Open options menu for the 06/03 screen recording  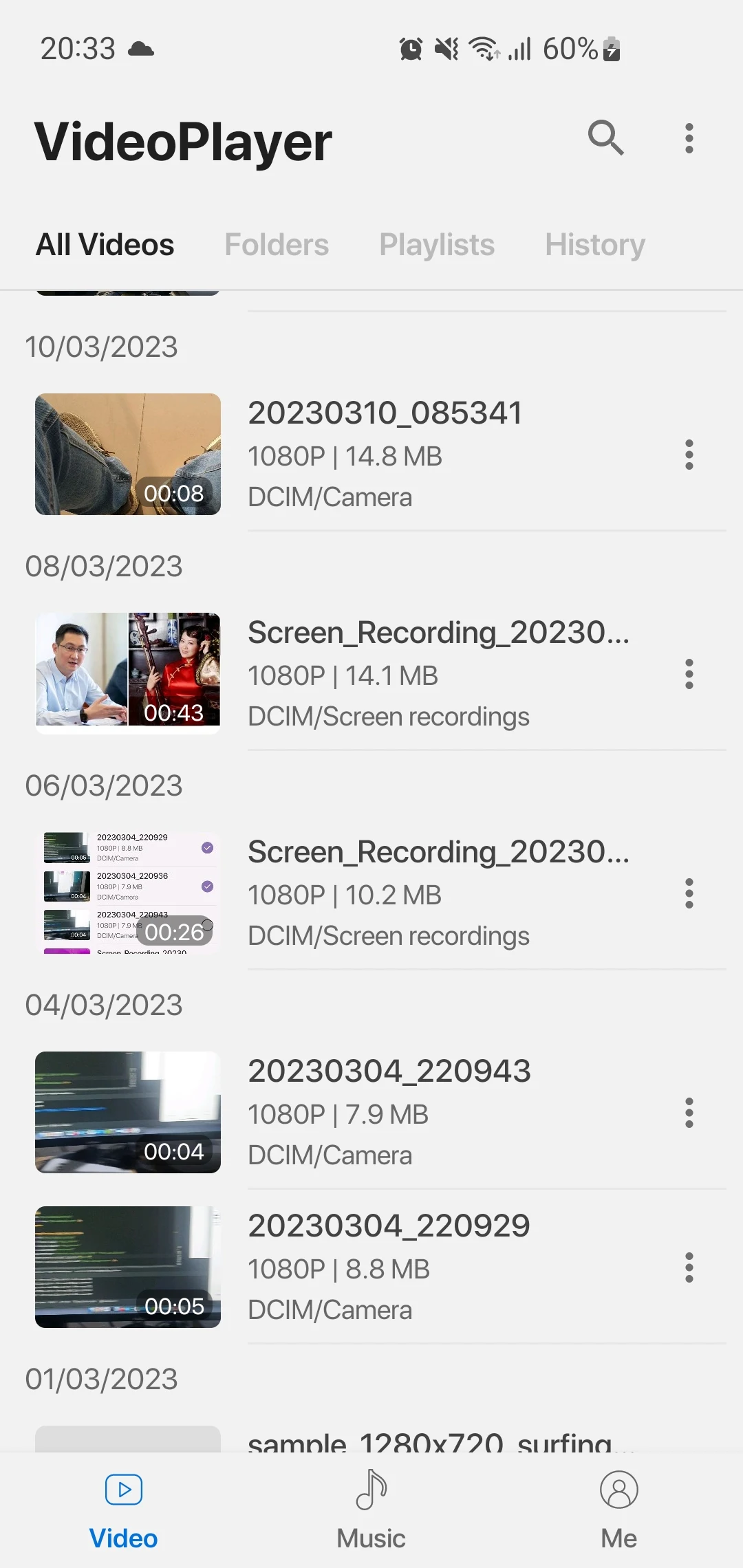(x=689, y=893)
